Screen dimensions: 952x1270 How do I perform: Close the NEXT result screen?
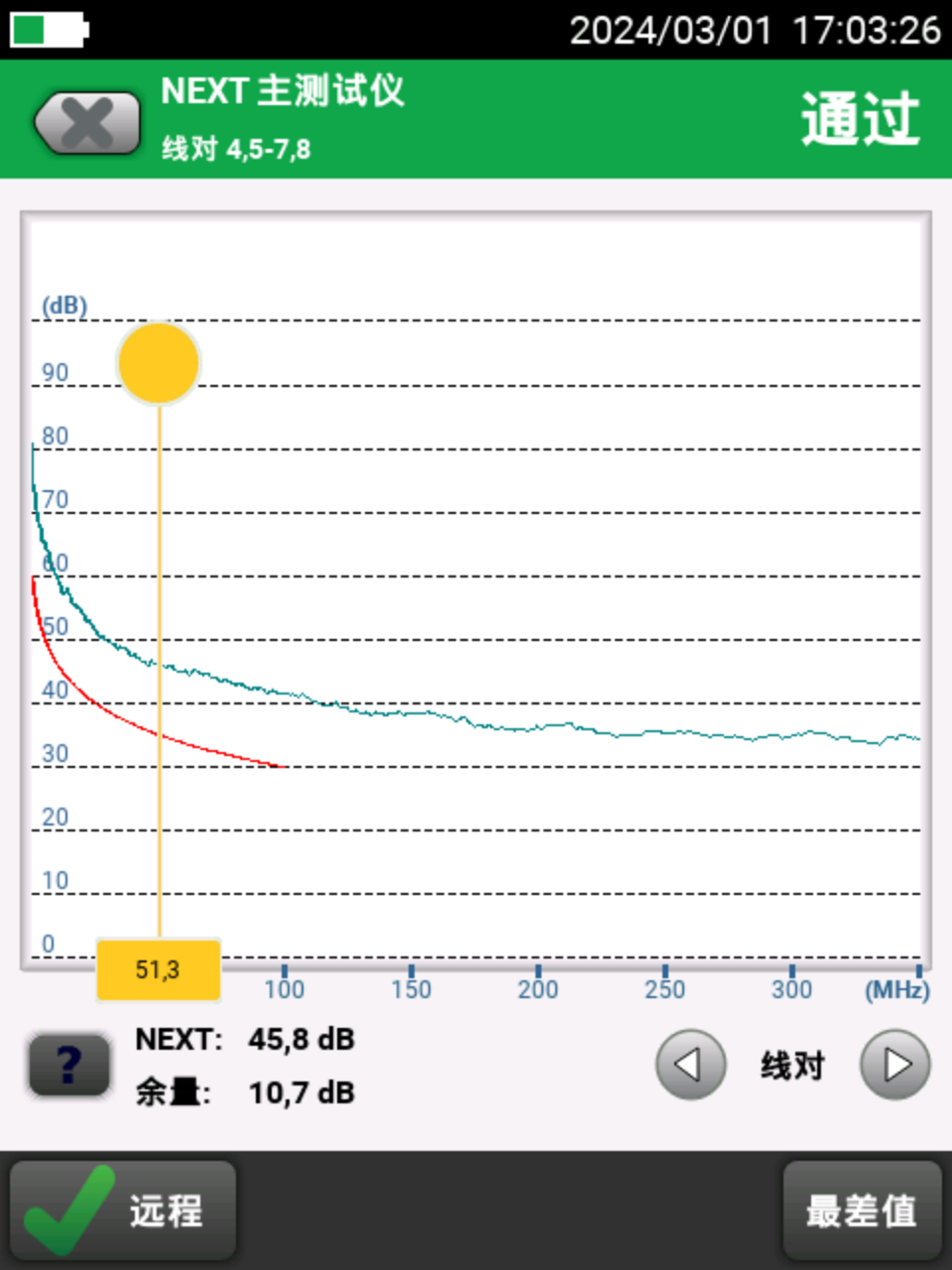coord(87,123)
